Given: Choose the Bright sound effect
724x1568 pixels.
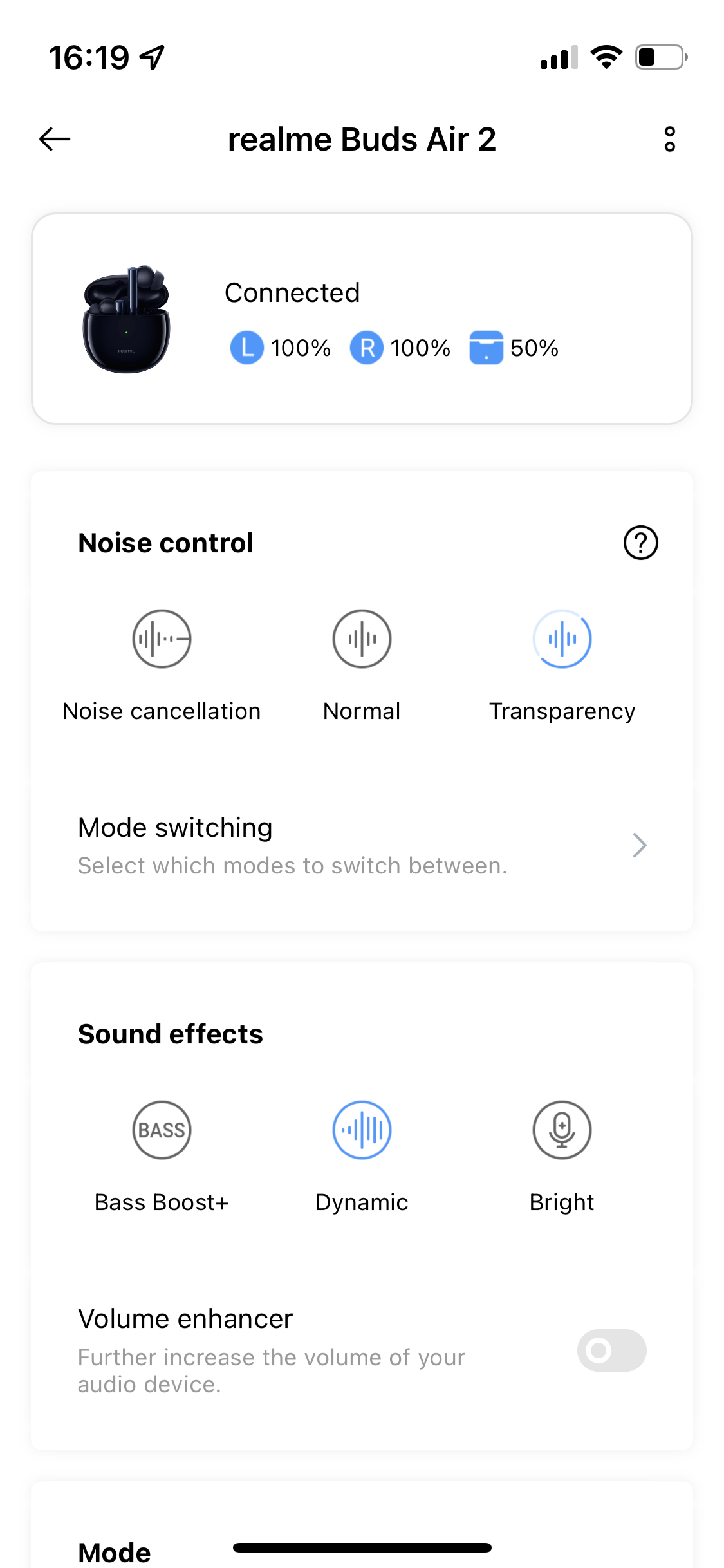Looking at the screenshot, I should pyautogui.click(x=562, y=1130).
